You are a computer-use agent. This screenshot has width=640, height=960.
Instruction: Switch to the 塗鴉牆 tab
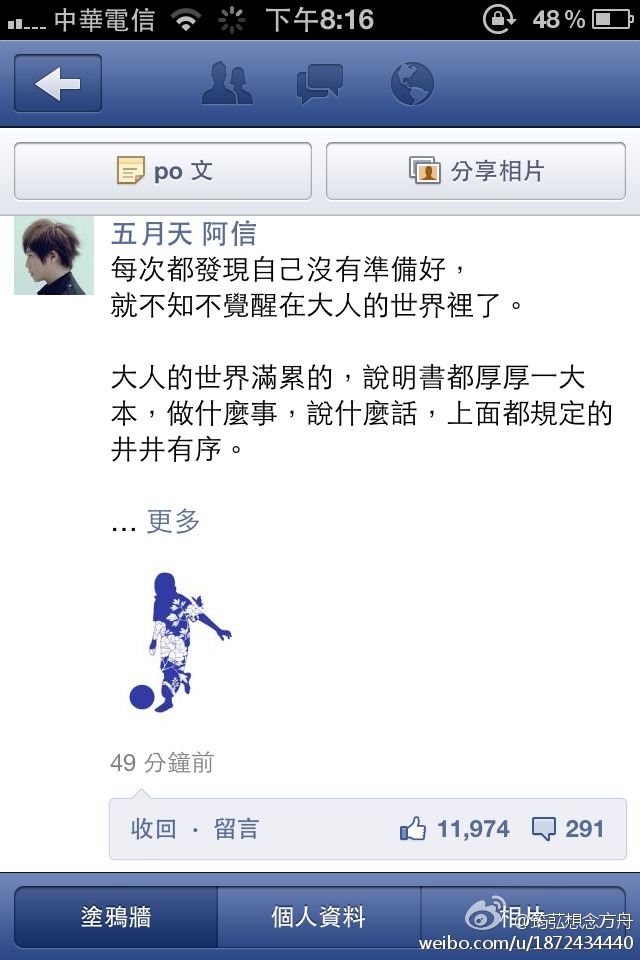[x=116, y=917]
